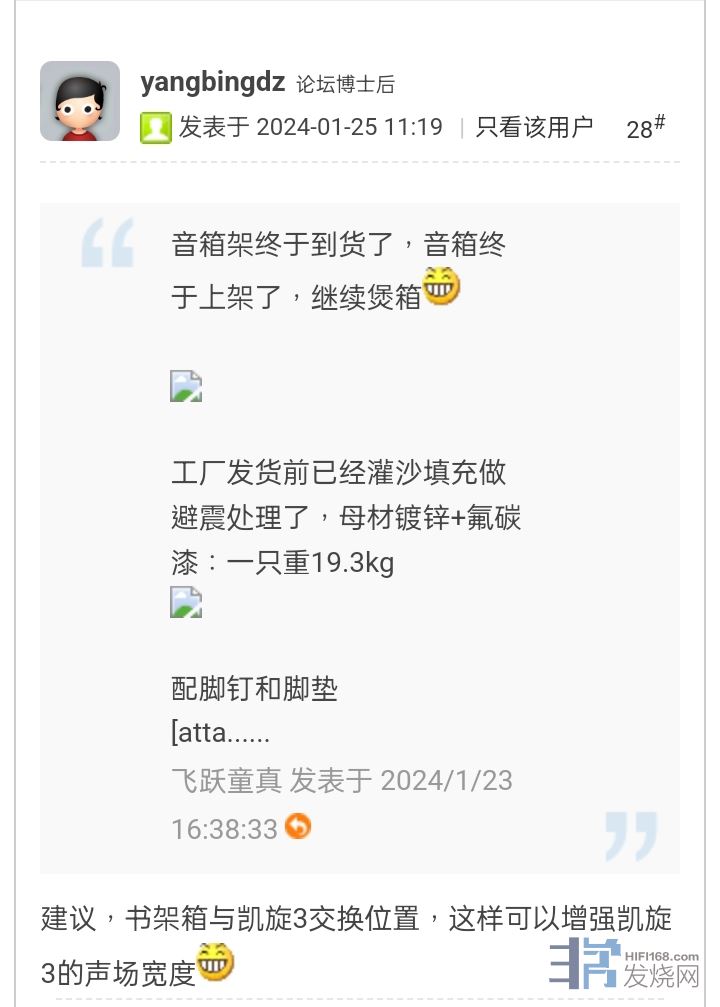Jump to quoted post via orange arrow icon
Screen dimensions: 720x1007
pyautogui.click(x=298, y=827)
